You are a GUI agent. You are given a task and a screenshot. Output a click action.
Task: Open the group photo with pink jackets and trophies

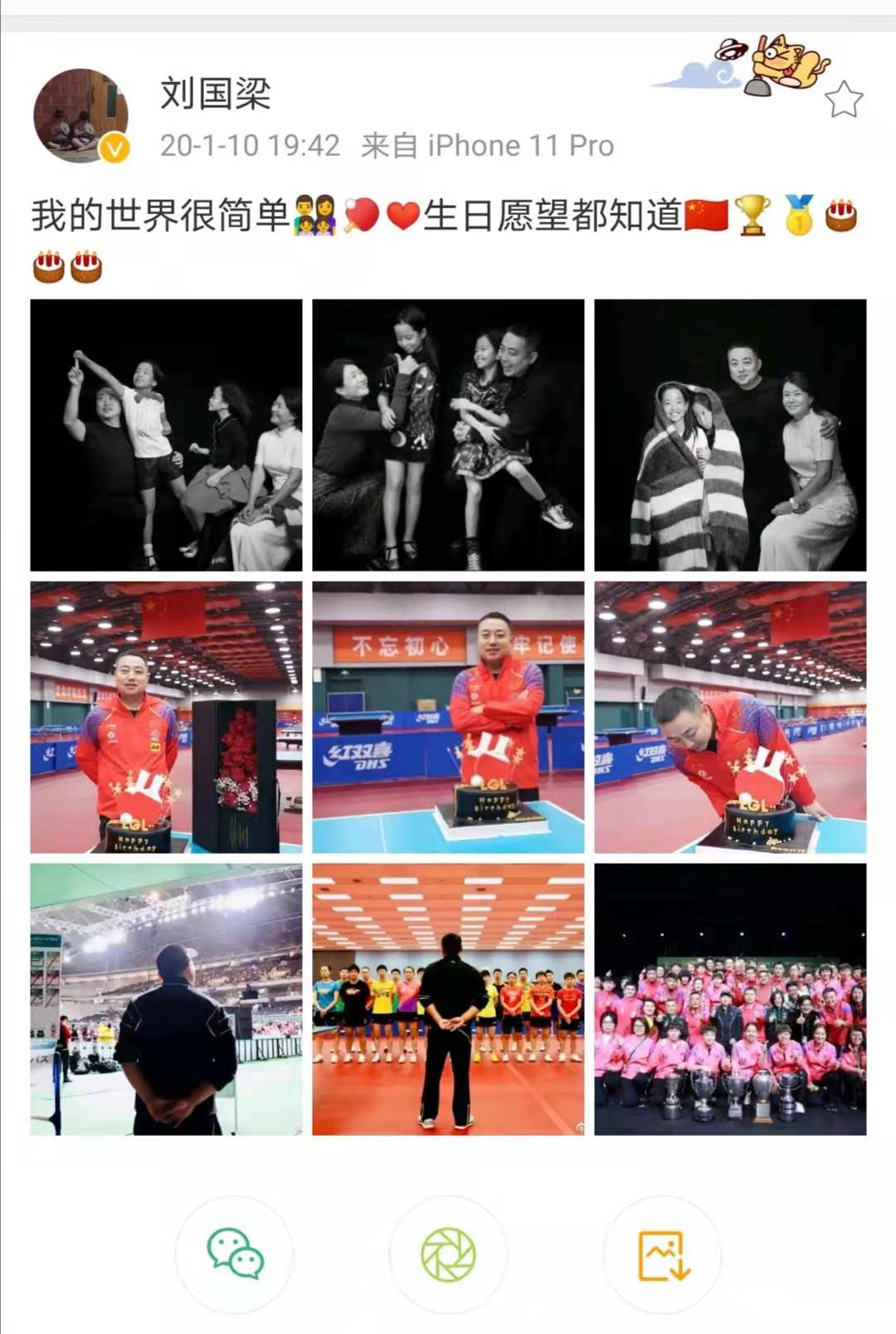pyautogui.click(x=730, y=999)
